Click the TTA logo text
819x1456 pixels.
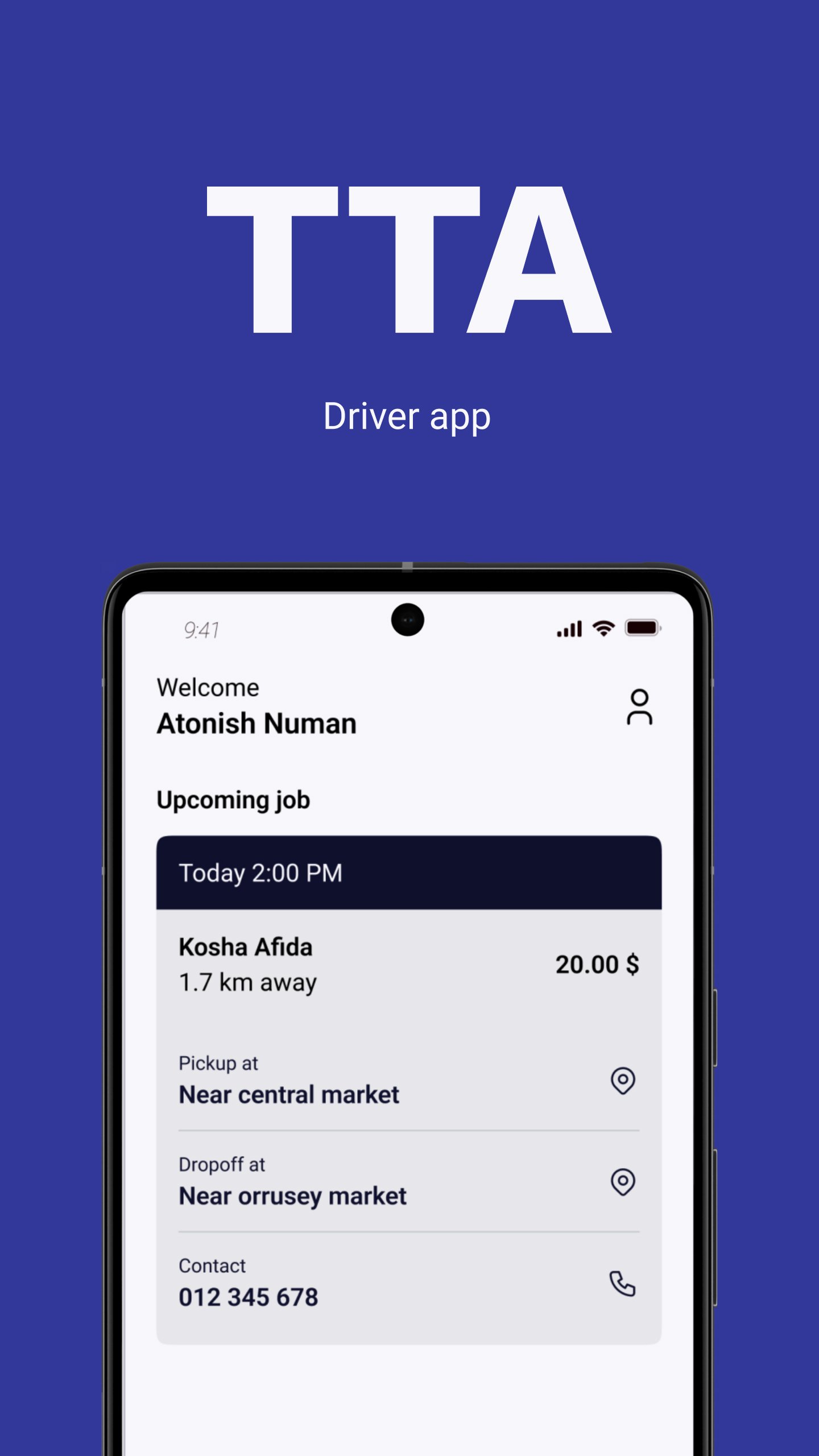[408, 259]
